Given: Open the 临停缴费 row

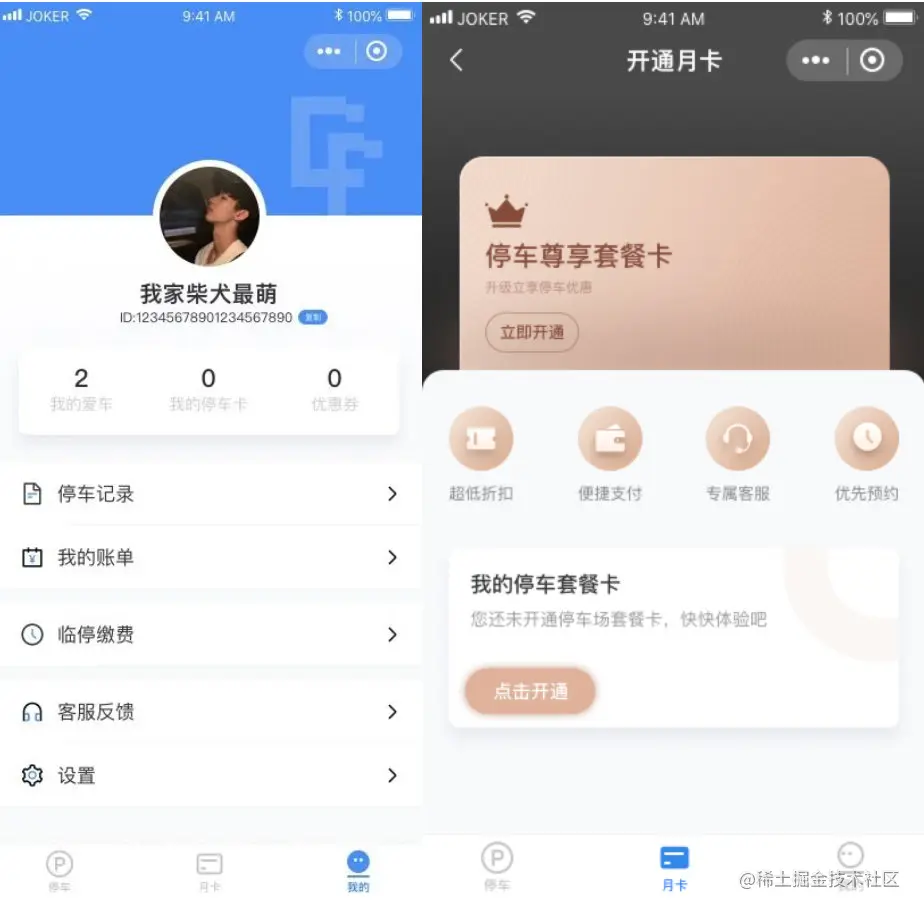Looking at the screenshot, I should click(x=210, y=634).
